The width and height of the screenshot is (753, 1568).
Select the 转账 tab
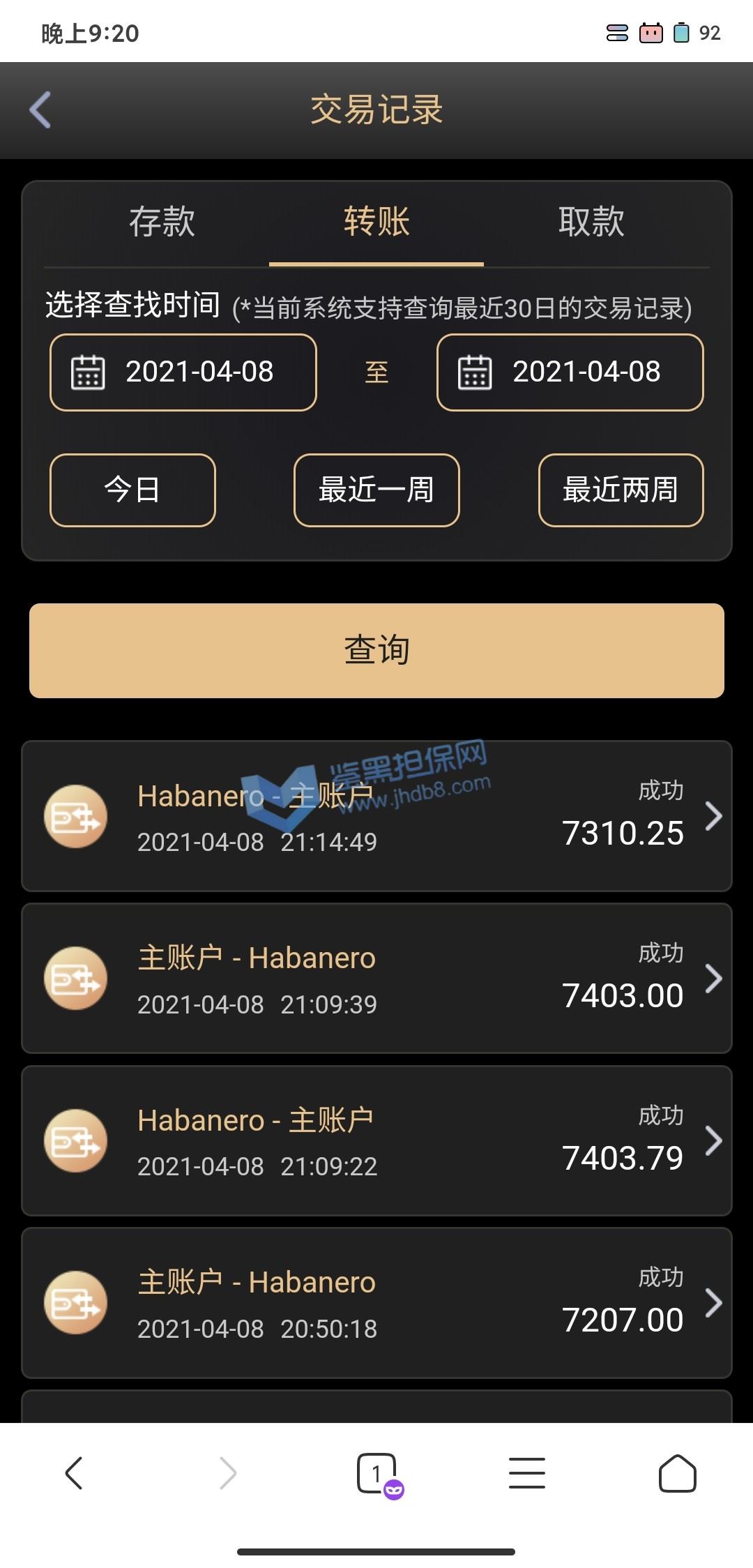pyautogui.click(x=376, y=222)
